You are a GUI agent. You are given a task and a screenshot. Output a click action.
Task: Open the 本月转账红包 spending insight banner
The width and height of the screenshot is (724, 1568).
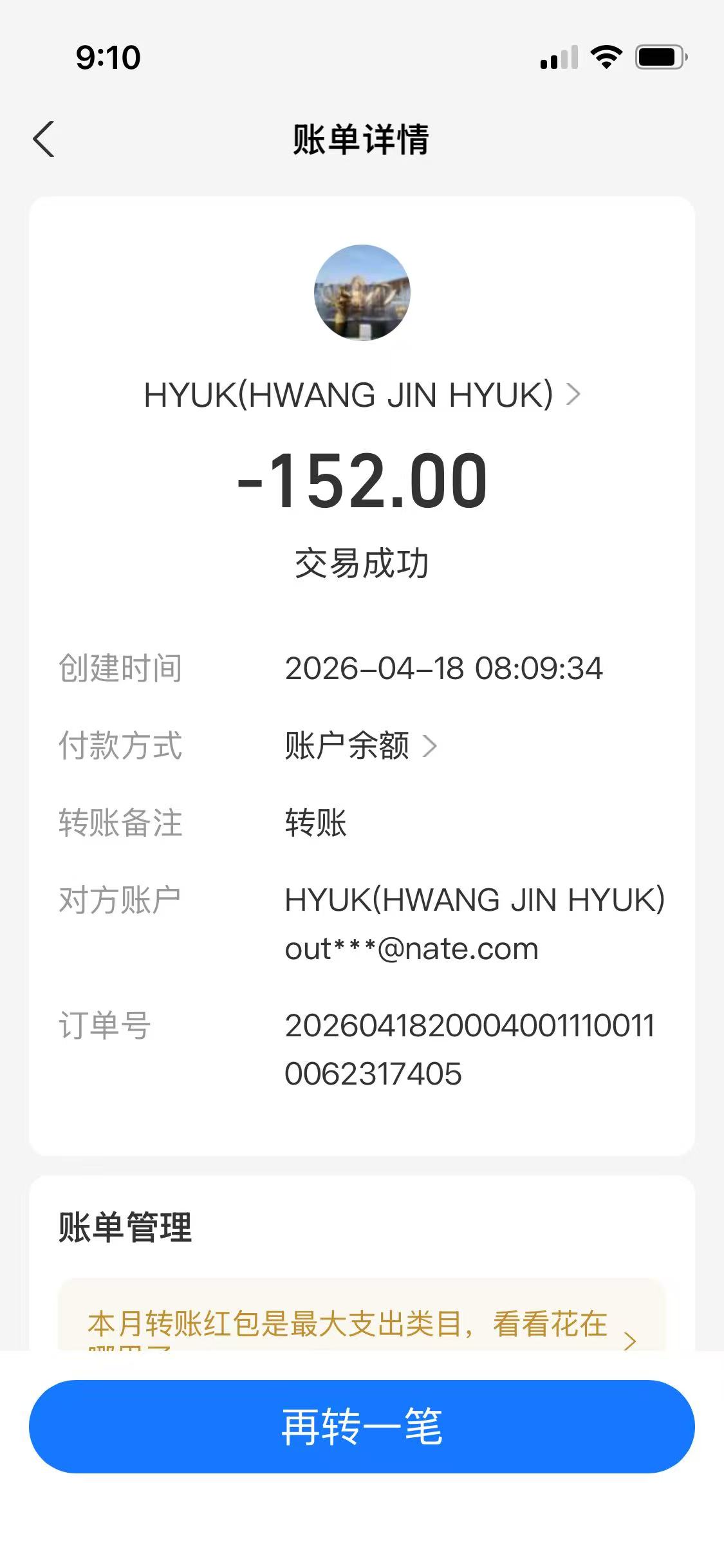[x=361, y=1325]
